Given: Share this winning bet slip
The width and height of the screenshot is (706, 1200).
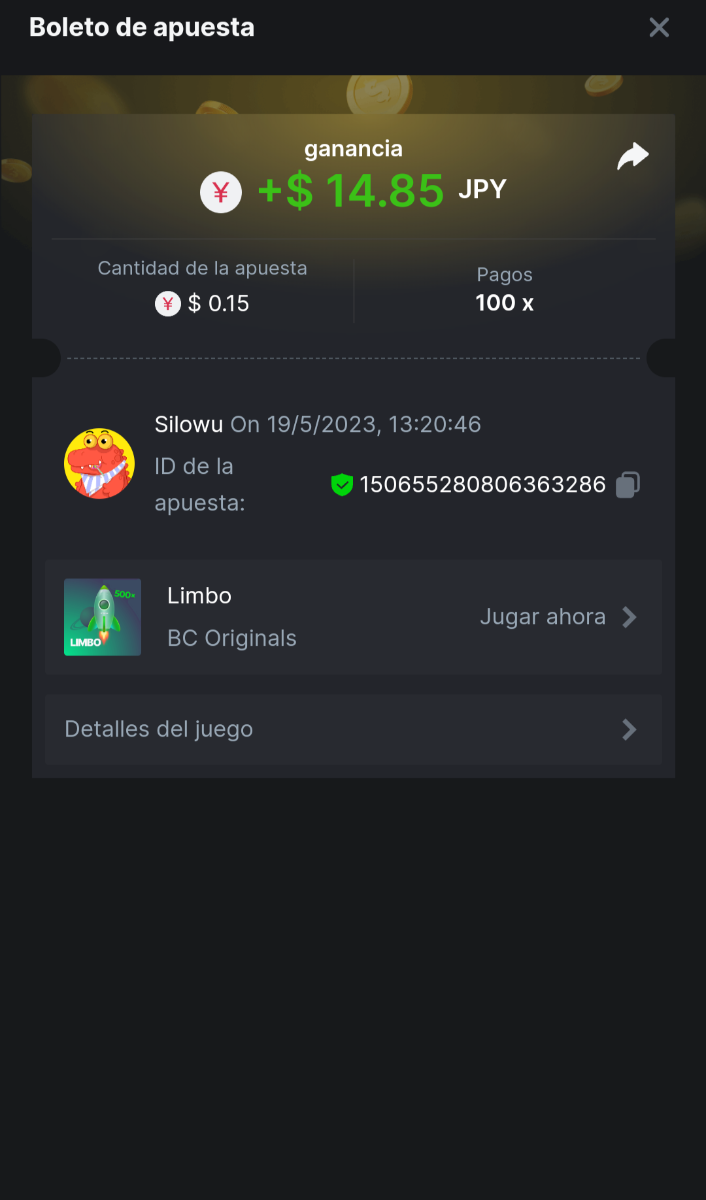Looking at the screenshot, I should pos(633,157).
